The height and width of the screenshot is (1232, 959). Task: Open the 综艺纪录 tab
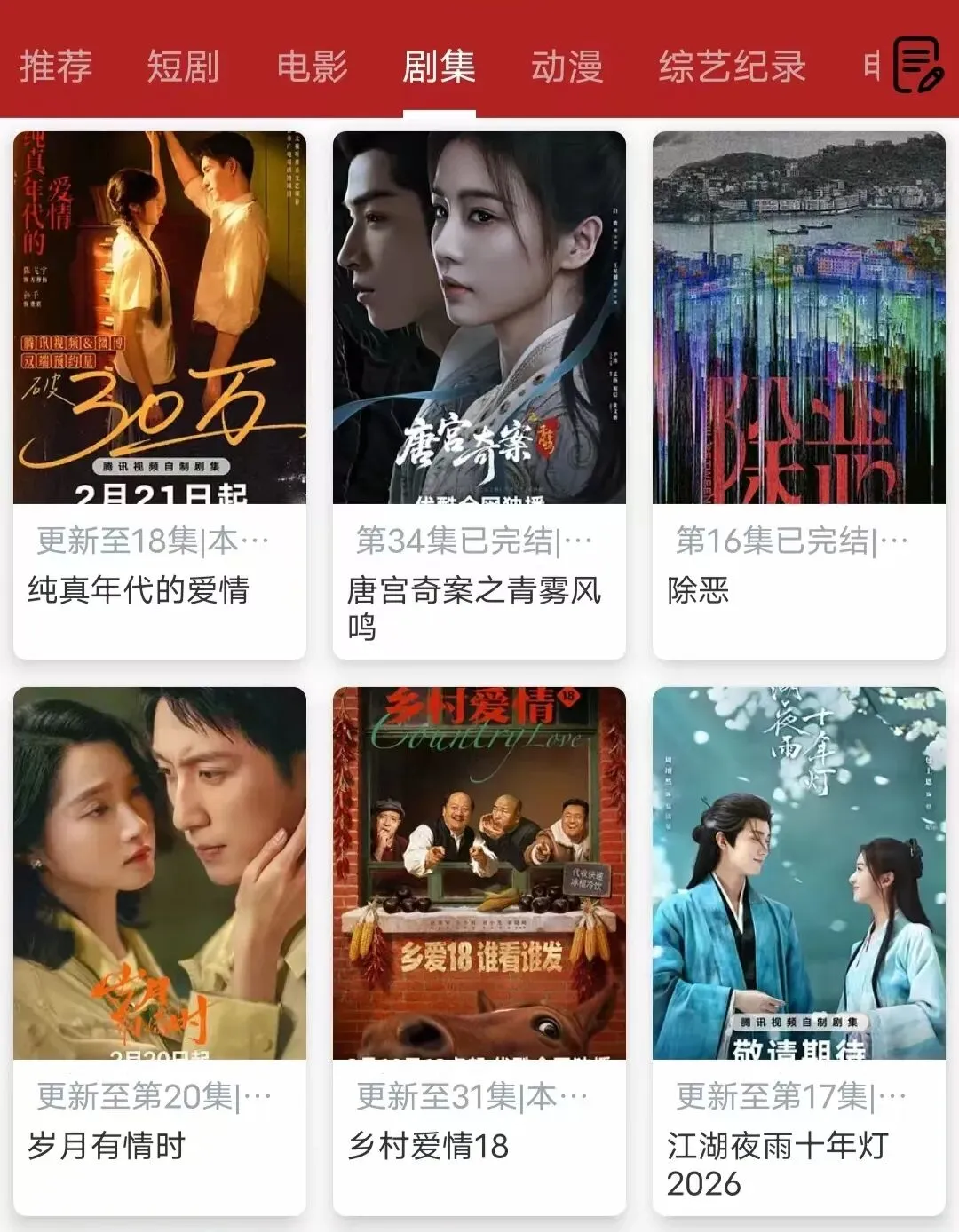pyautogui.click(x=732, y=67)
